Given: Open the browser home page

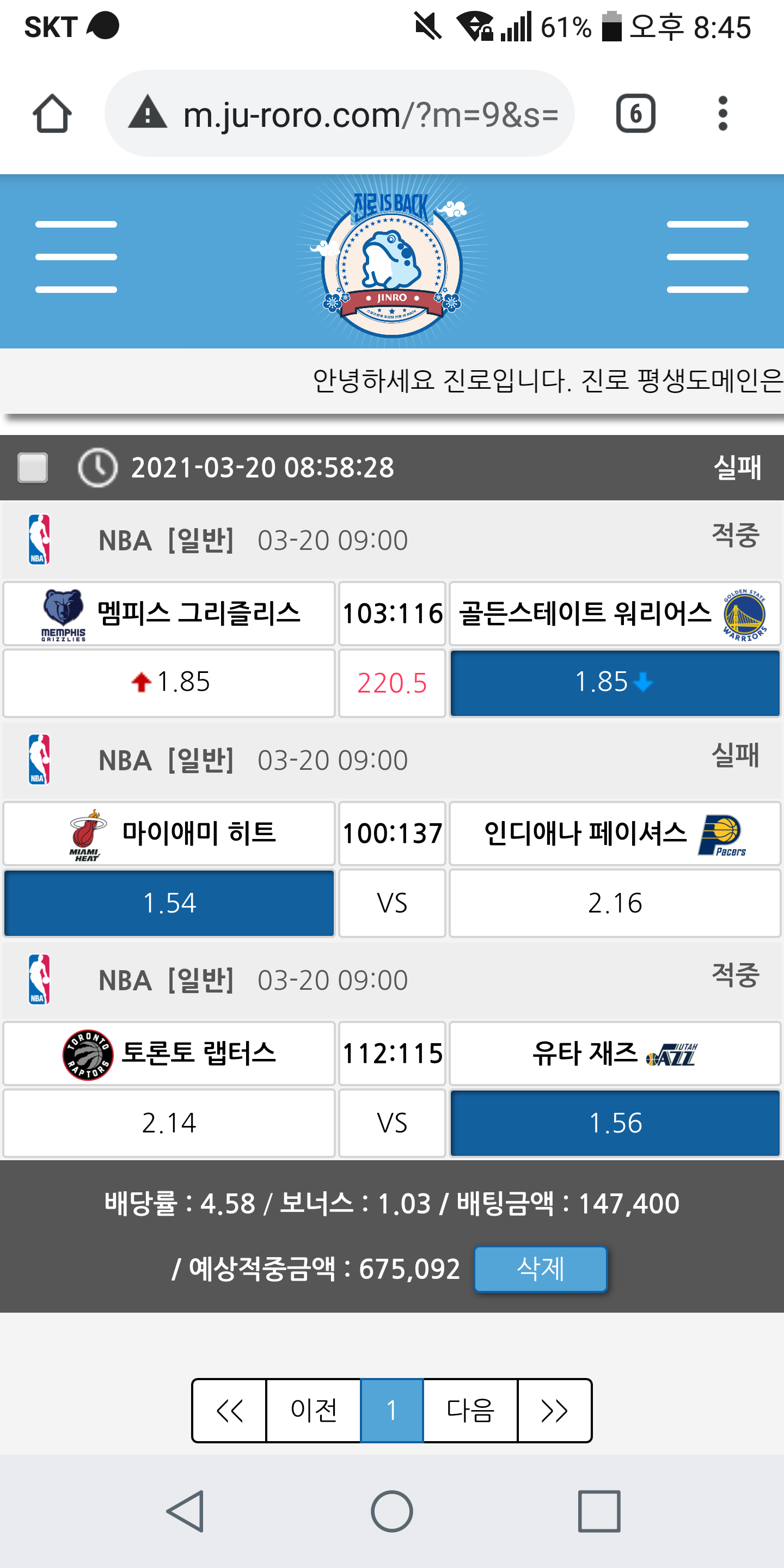Looking at the screenshot, I should click(x=52, y=114).
